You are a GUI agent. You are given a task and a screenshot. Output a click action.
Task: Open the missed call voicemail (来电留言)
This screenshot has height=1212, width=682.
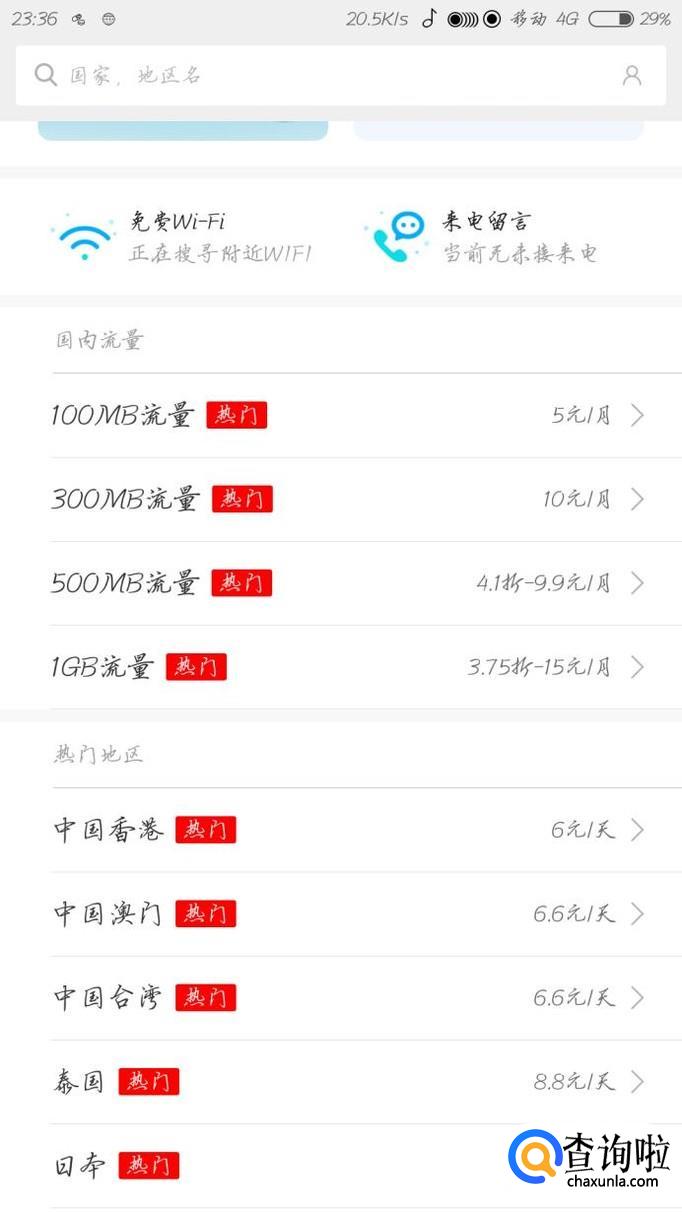(485, 237)
